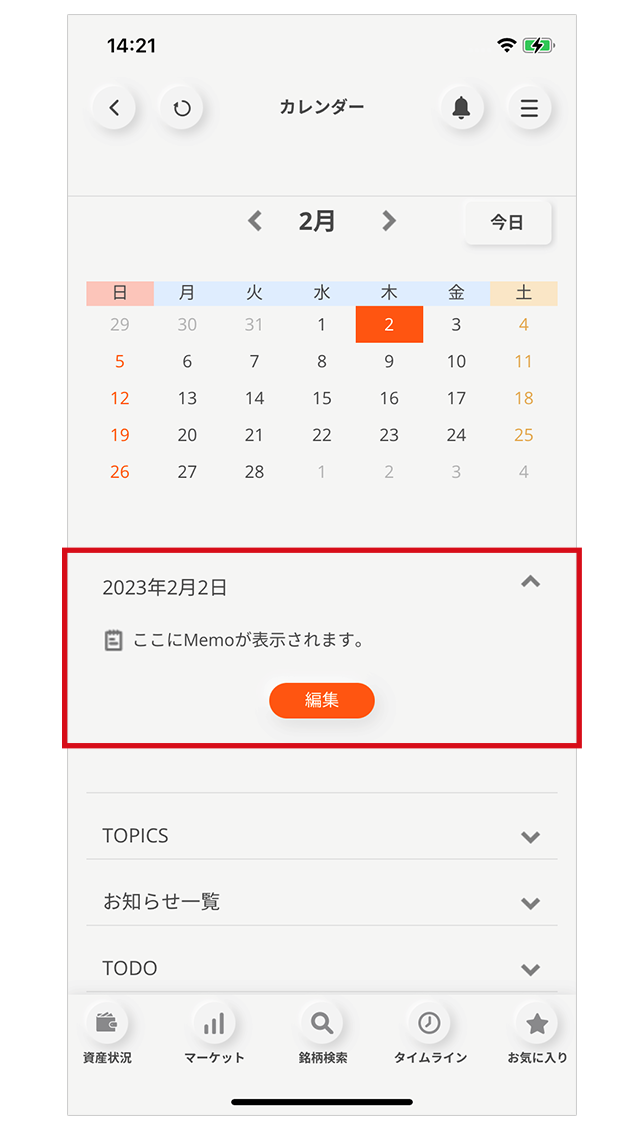The width and height of the screenshot is (640, 1136).
Task: Open the 銘柄検索 tab
Action: 323,1034
